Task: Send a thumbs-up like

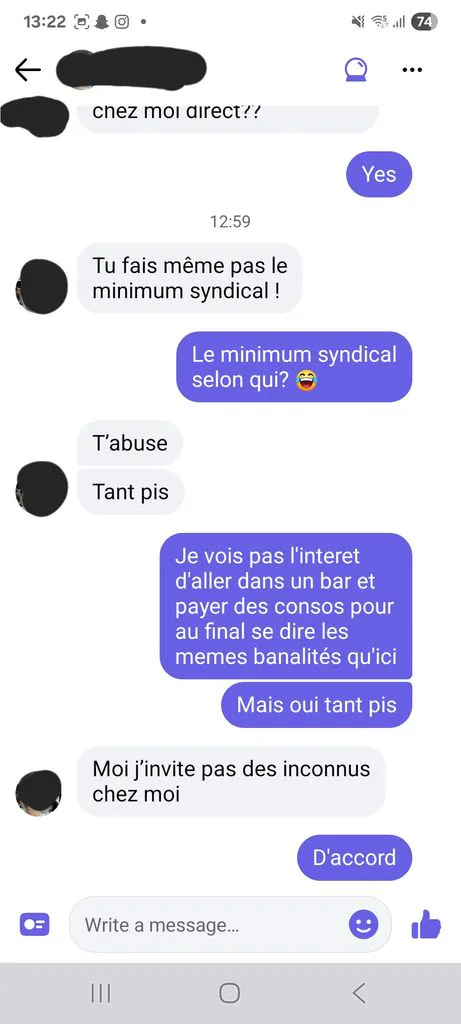Action: (426, 924)
